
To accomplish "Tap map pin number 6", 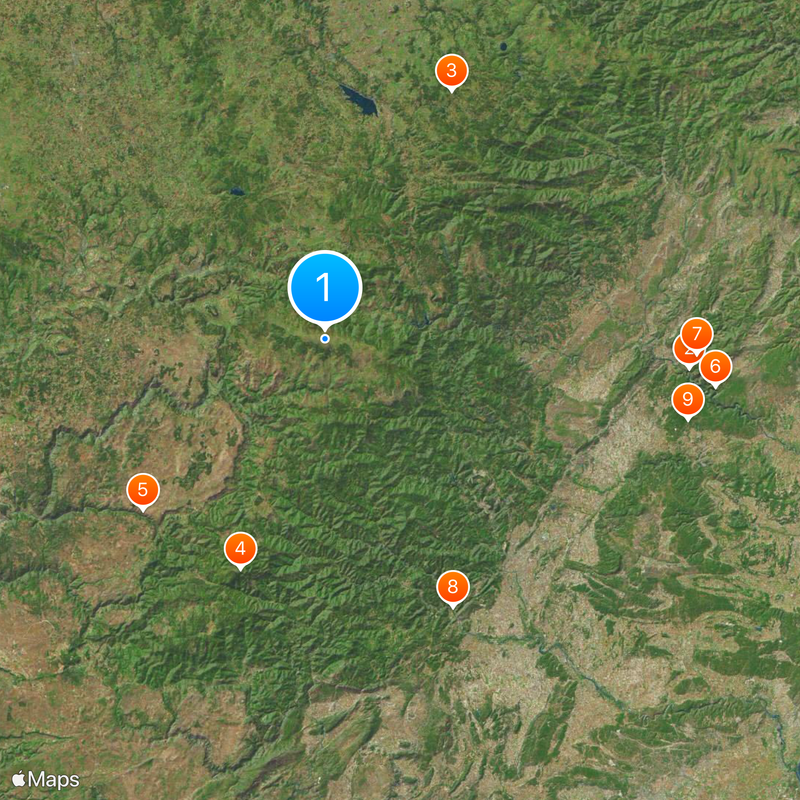I will (716, 367).
